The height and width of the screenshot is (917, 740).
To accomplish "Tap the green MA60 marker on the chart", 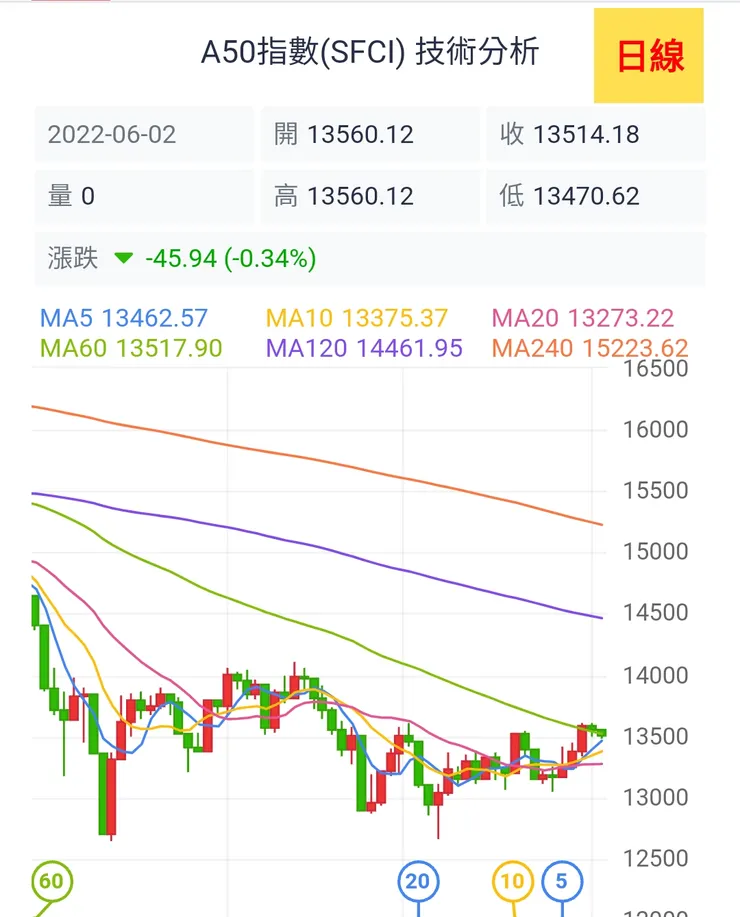I will 51,881.
